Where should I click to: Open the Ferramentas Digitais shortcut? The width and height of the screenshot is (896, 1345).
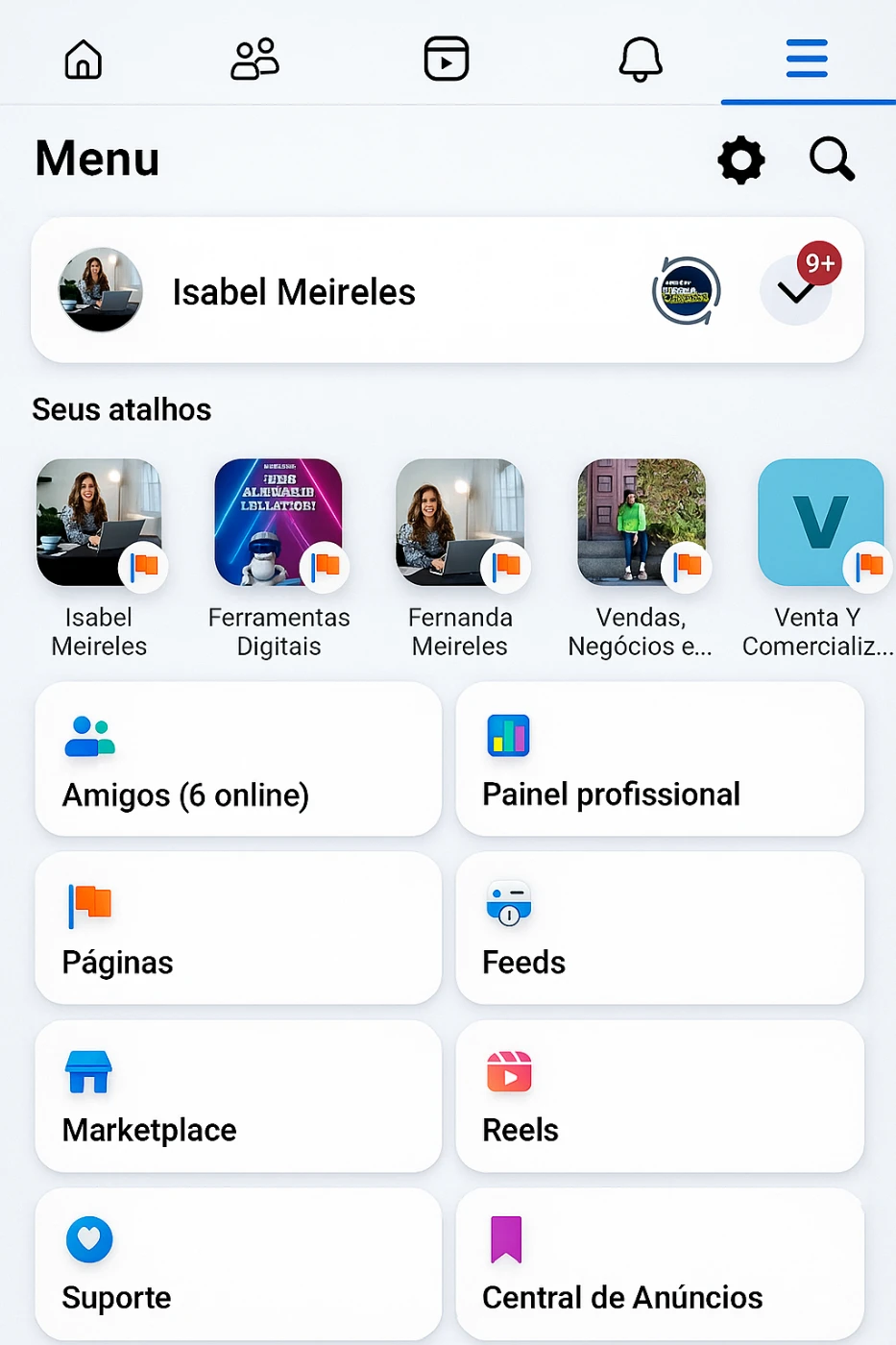278,557
